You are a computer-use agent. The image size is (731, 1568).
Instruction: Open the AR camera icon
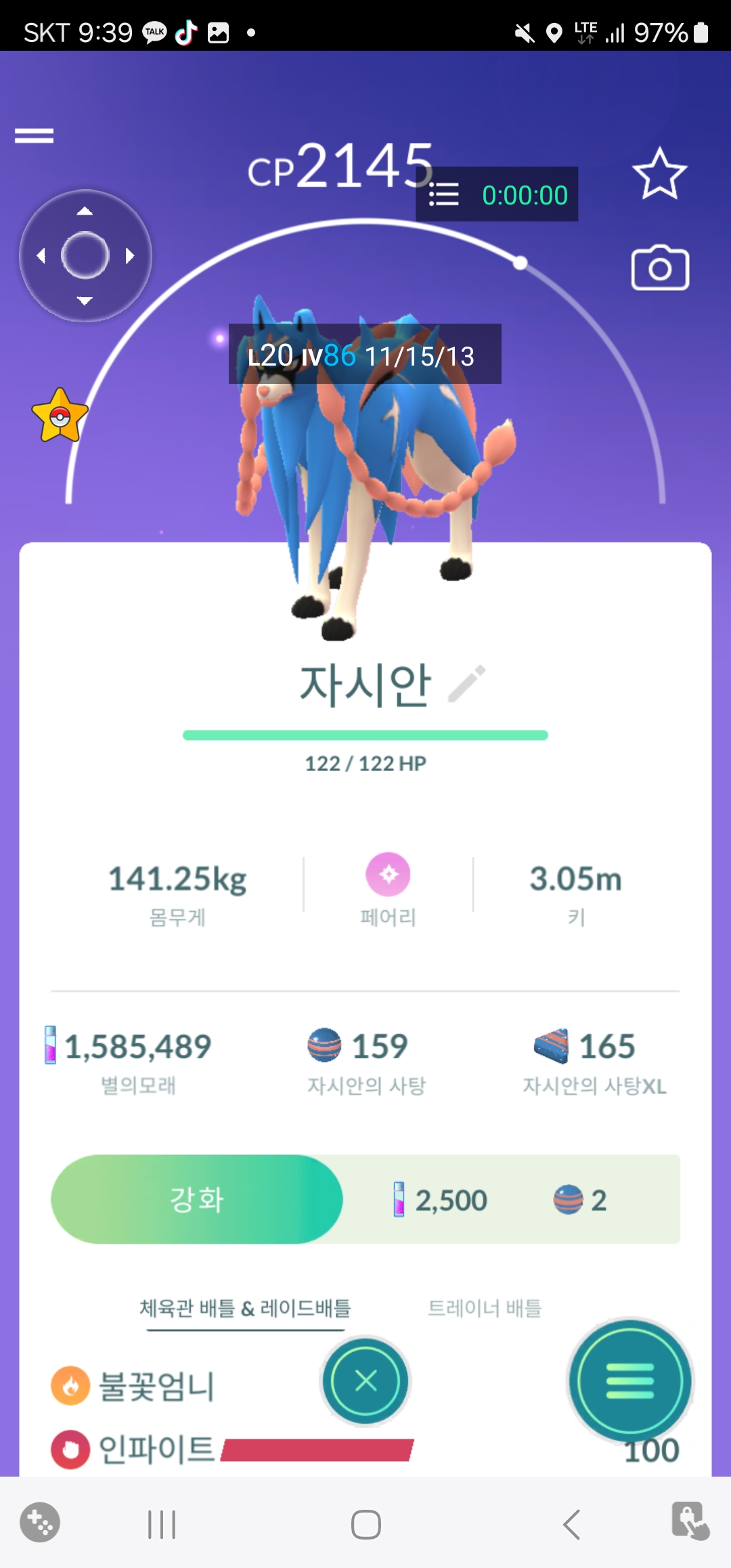660,268
